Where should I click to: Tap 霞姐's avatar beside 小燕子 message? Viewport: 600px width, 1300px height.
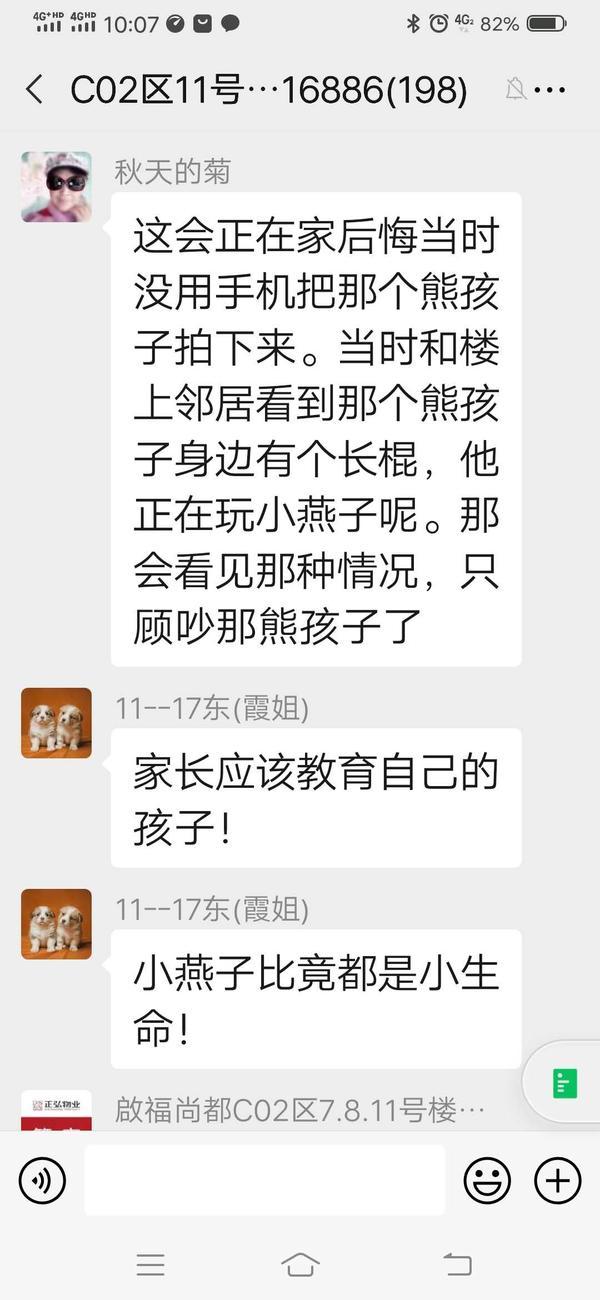click(x=56, y=924)
